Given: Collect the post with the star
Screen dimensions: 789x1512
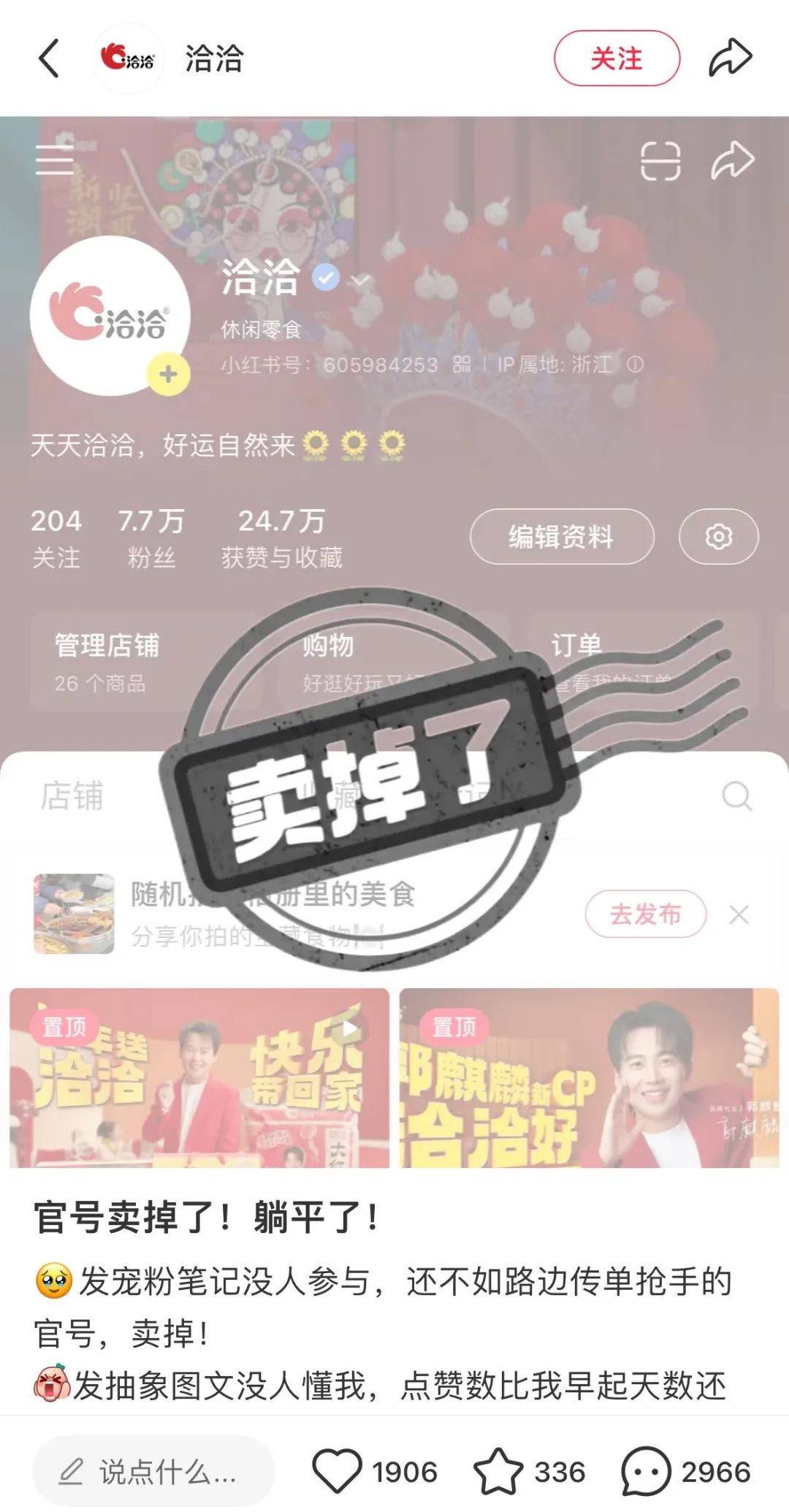Looking at the screenshot, I should (498, 1470).
